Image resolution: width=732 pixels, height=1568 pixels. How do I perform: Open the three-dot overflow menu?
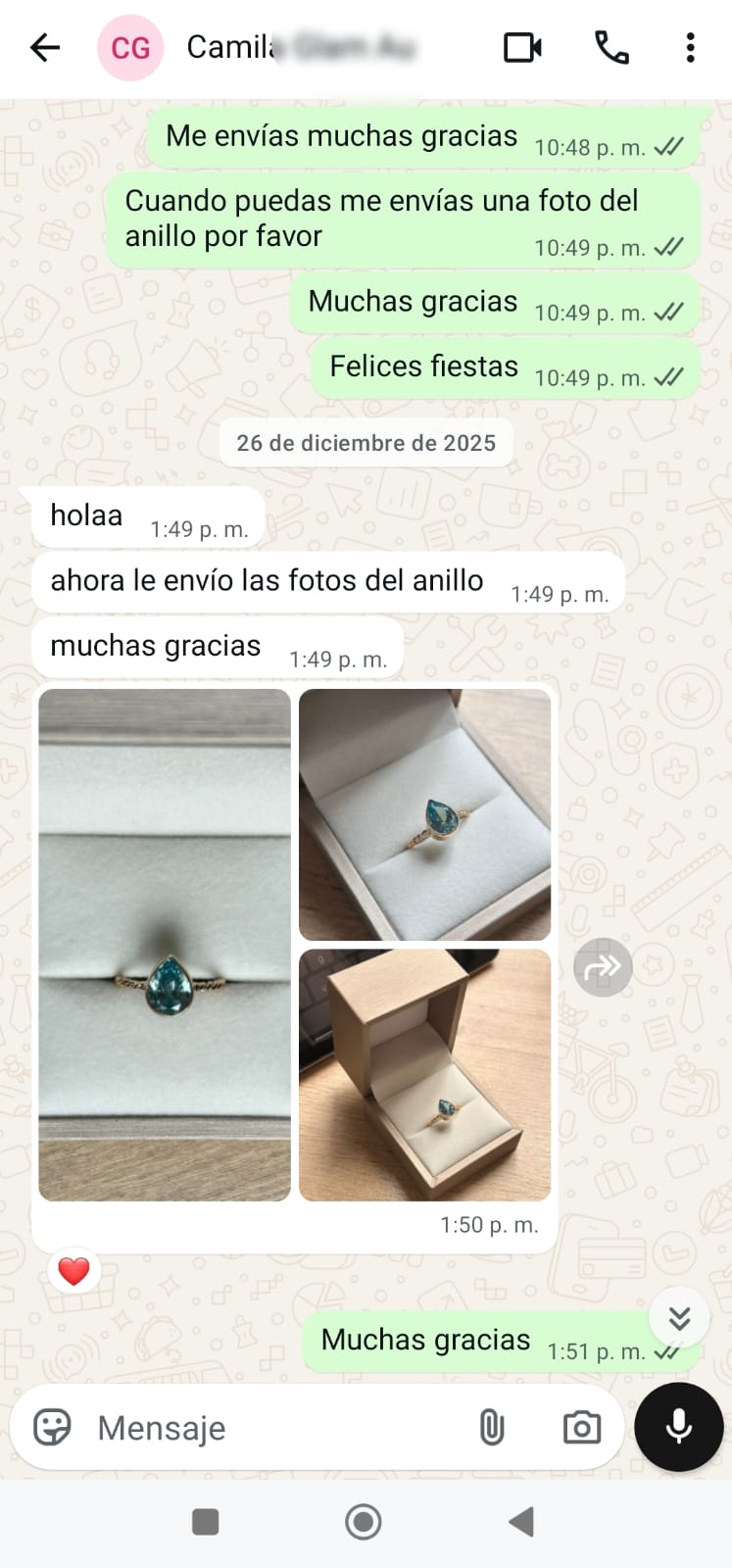coord(690,47)
